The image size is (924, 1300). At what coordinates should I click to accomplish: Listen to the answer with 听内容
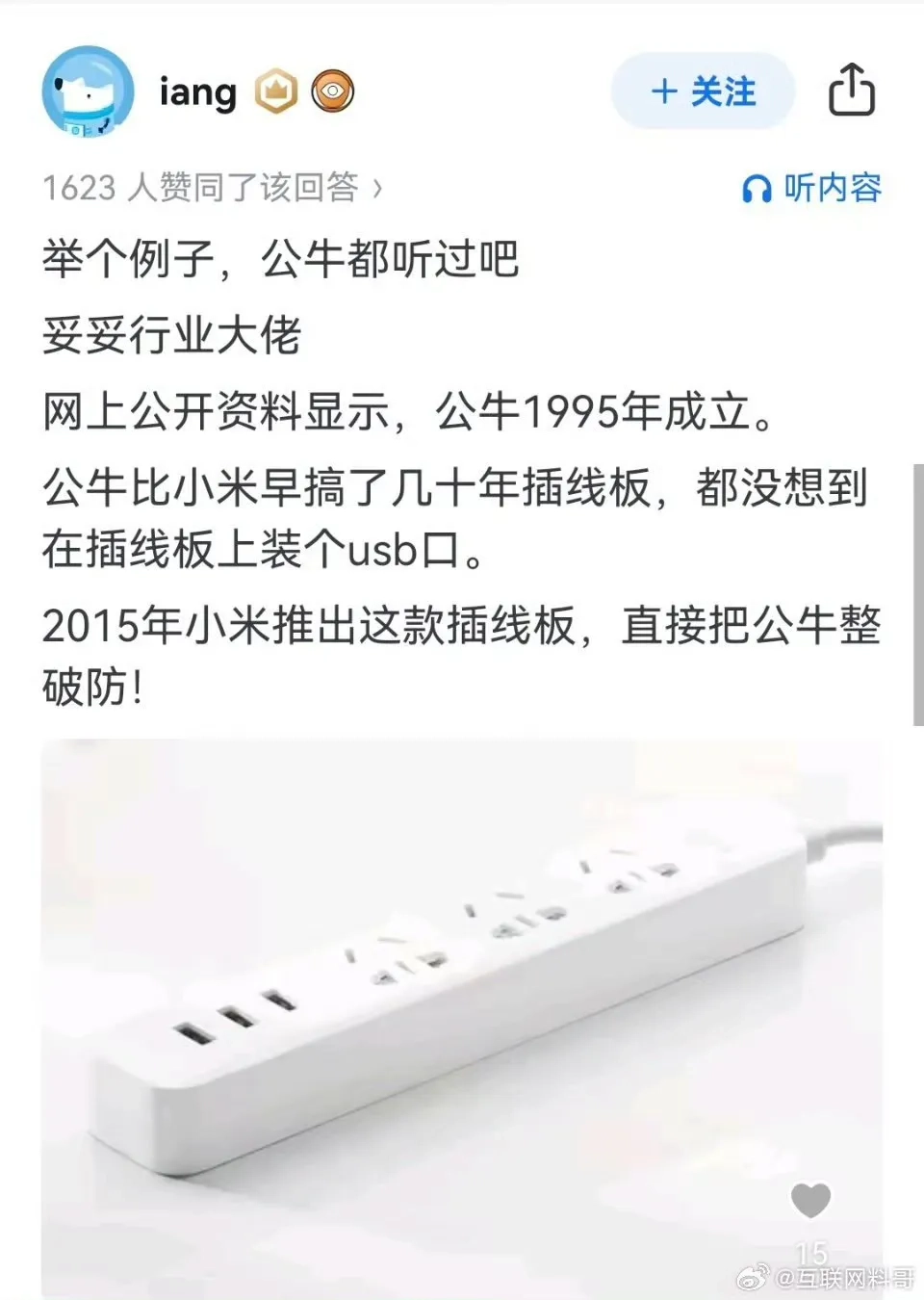tap(812, 188)
